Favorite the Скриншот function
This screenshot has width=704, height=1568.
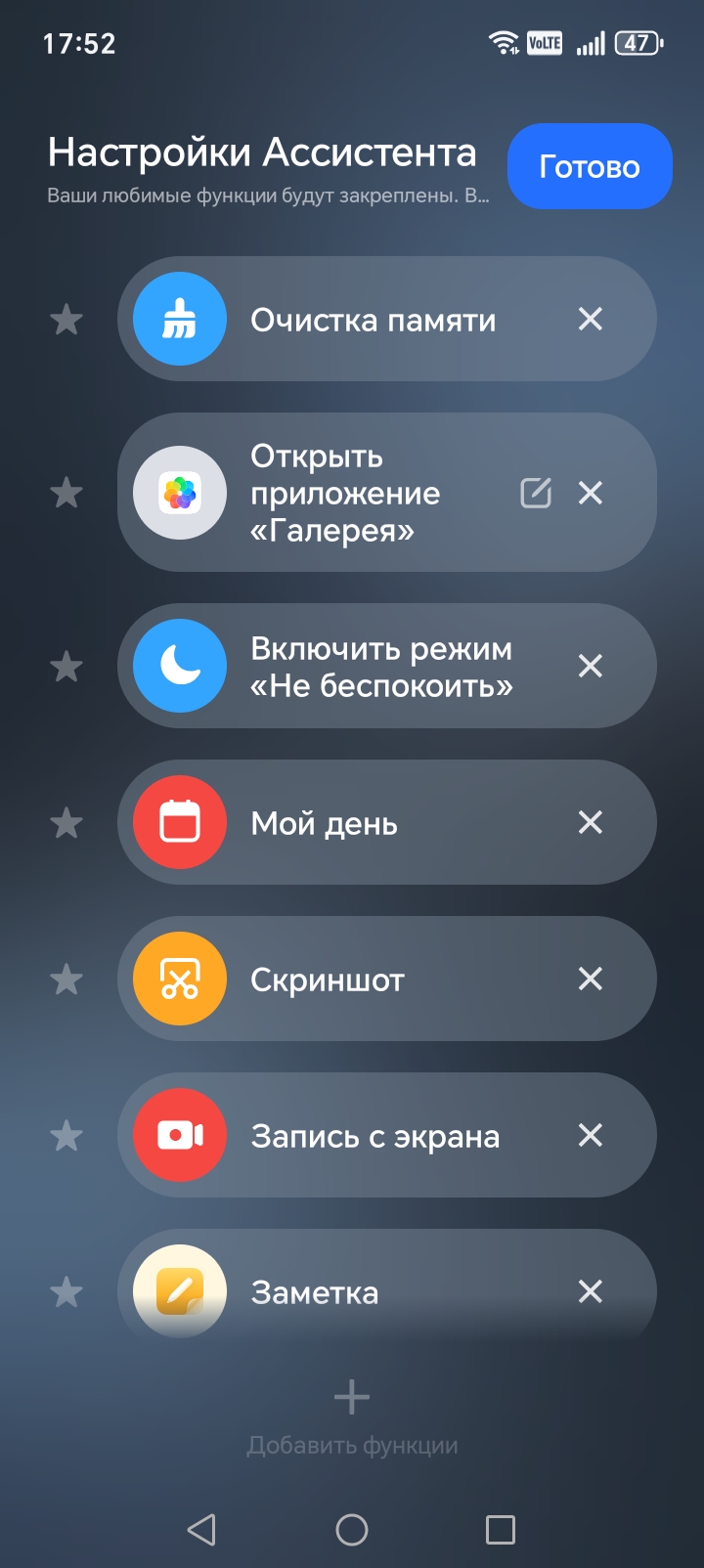click(66, 980)
